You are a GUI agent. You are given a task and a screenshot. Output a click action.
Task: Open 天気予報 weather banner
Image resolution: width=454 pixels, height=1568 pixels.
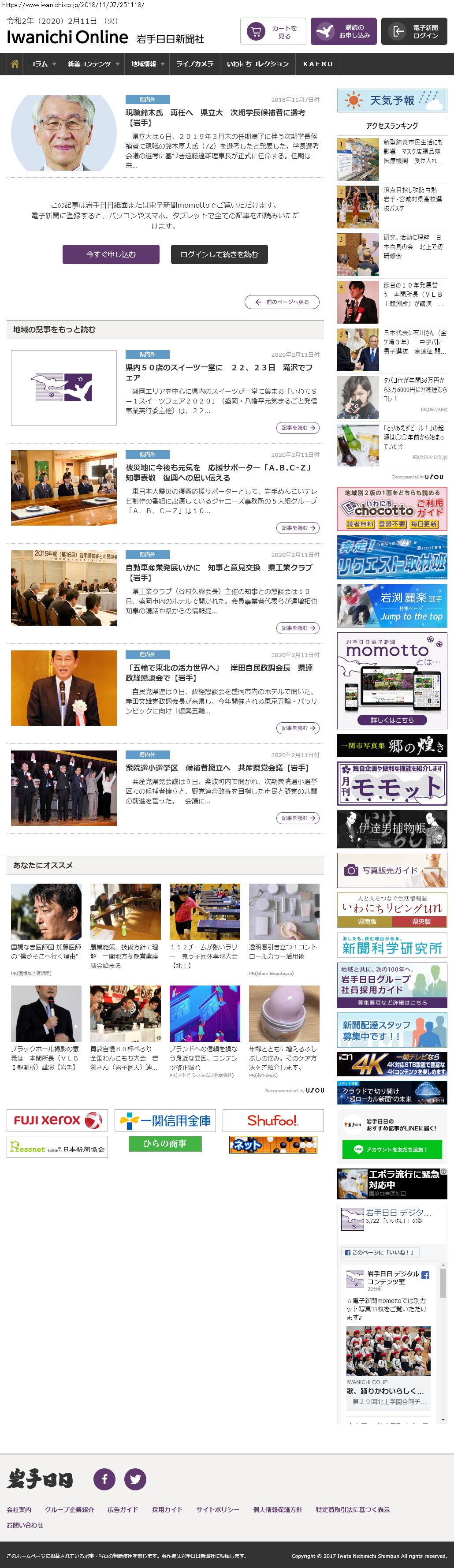tap(392, 101)
